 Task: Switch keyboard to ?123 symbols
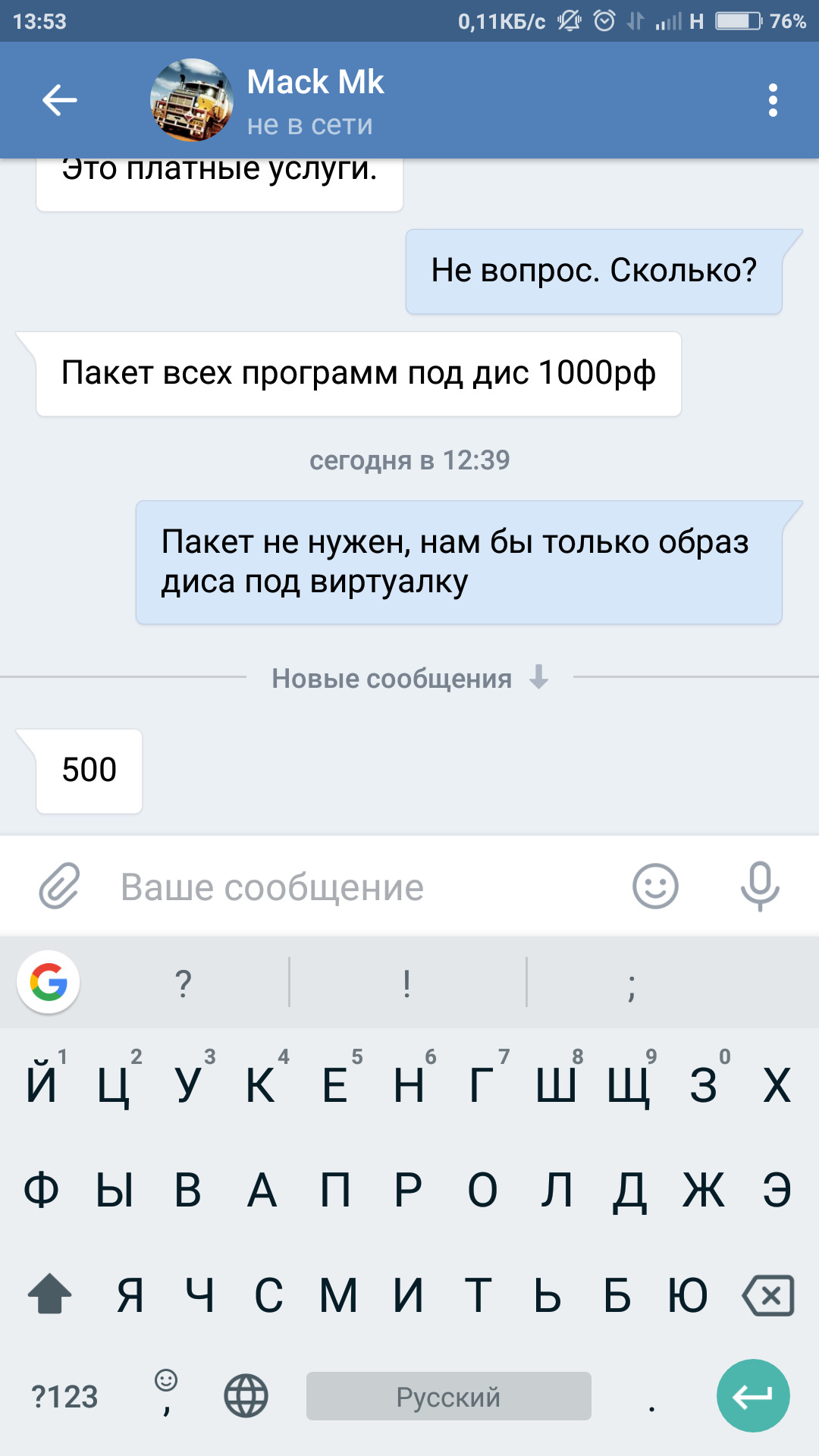coord(64,1396)
